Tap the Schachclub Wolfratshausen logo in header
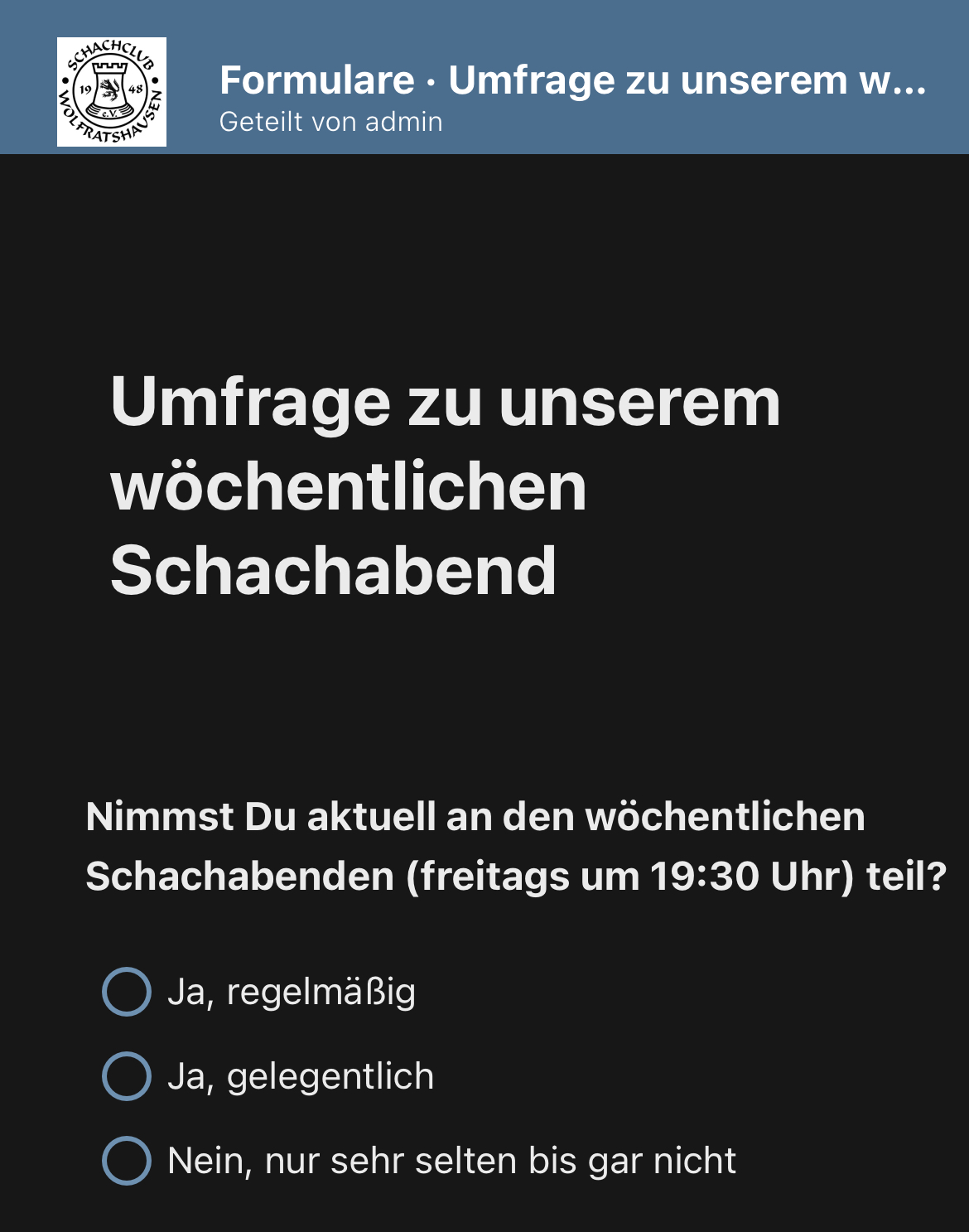 (112, 92)
